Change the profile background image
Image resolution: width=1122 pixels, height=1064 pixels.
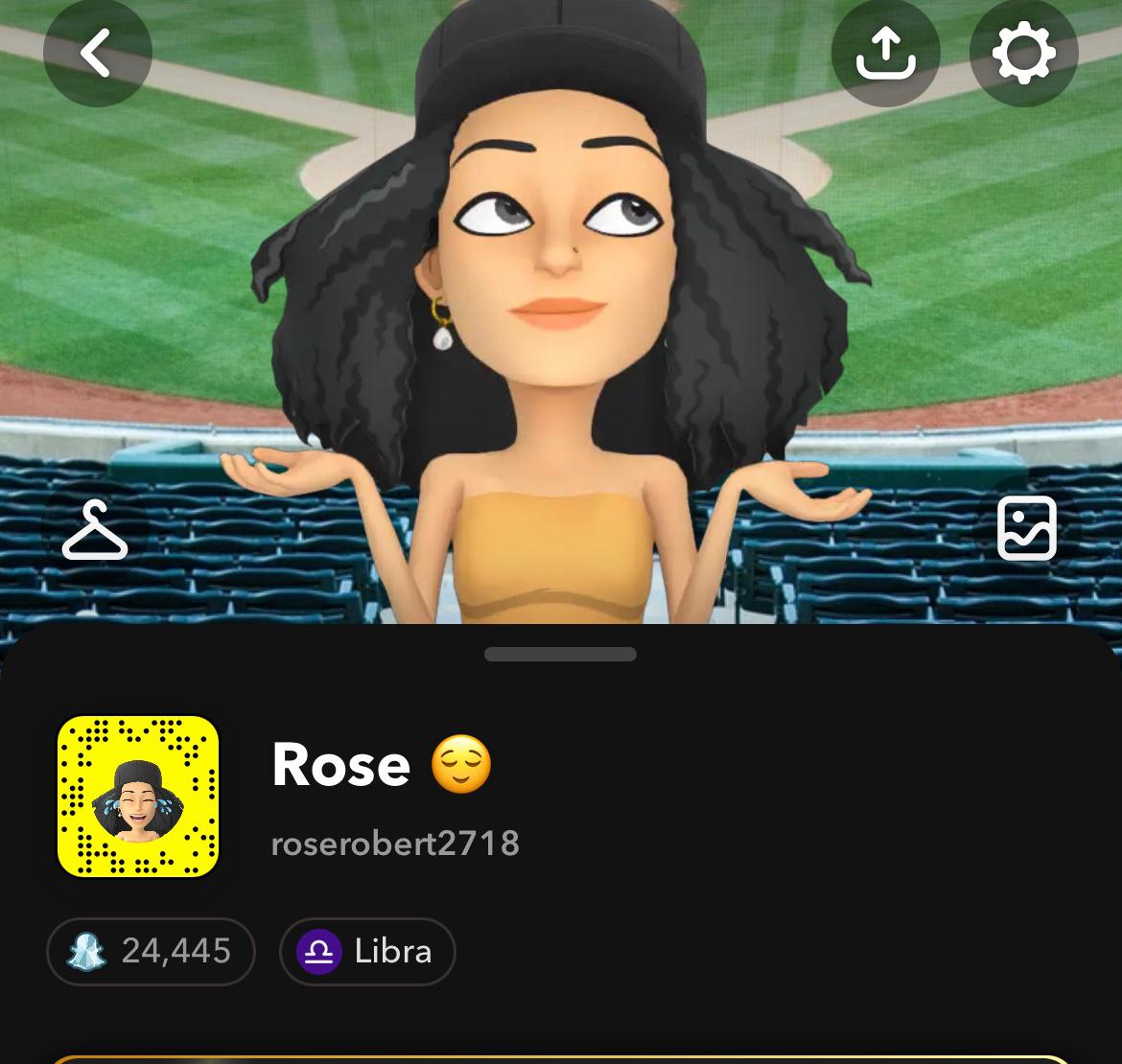pyautogui.click(x=1026, y=528)
